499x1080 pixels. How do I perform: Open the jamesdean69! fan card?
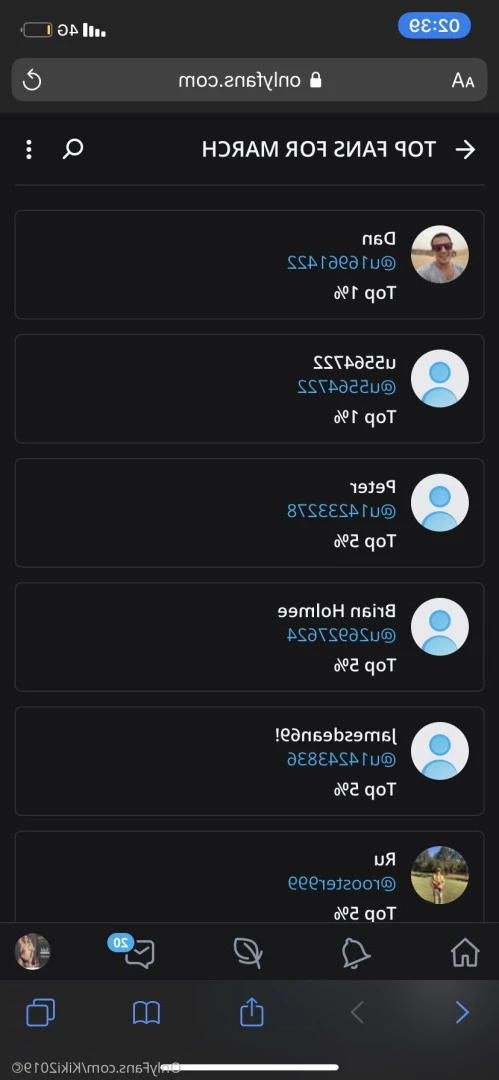[x=250, y=760]
